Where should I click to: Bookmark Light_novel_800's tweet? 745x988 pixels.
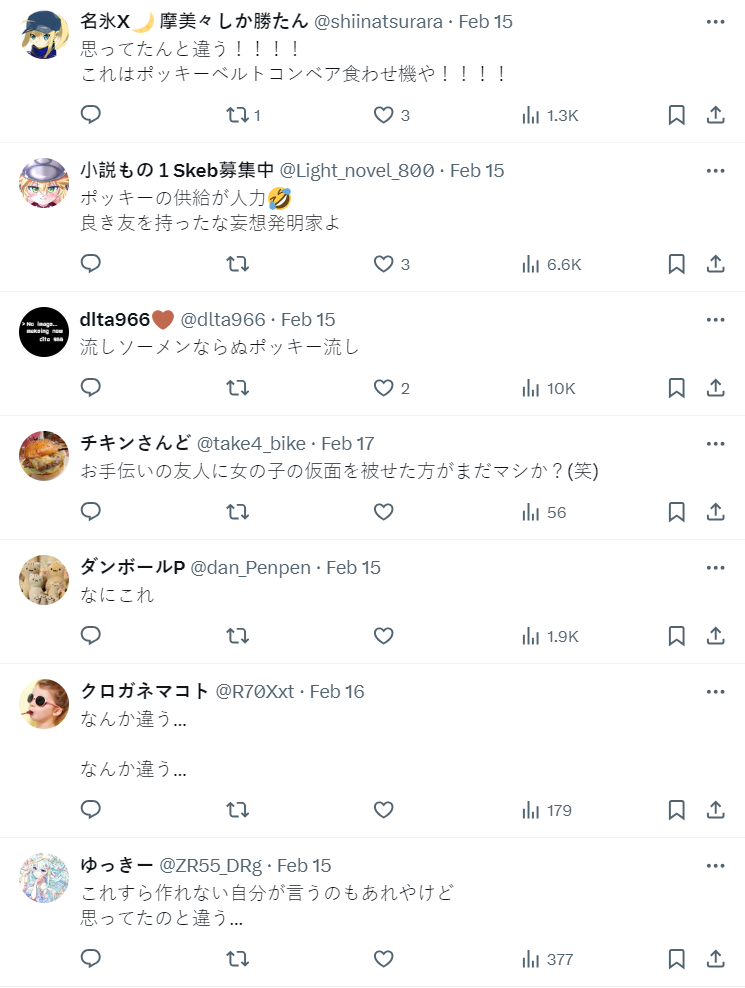tap(677, 264)
